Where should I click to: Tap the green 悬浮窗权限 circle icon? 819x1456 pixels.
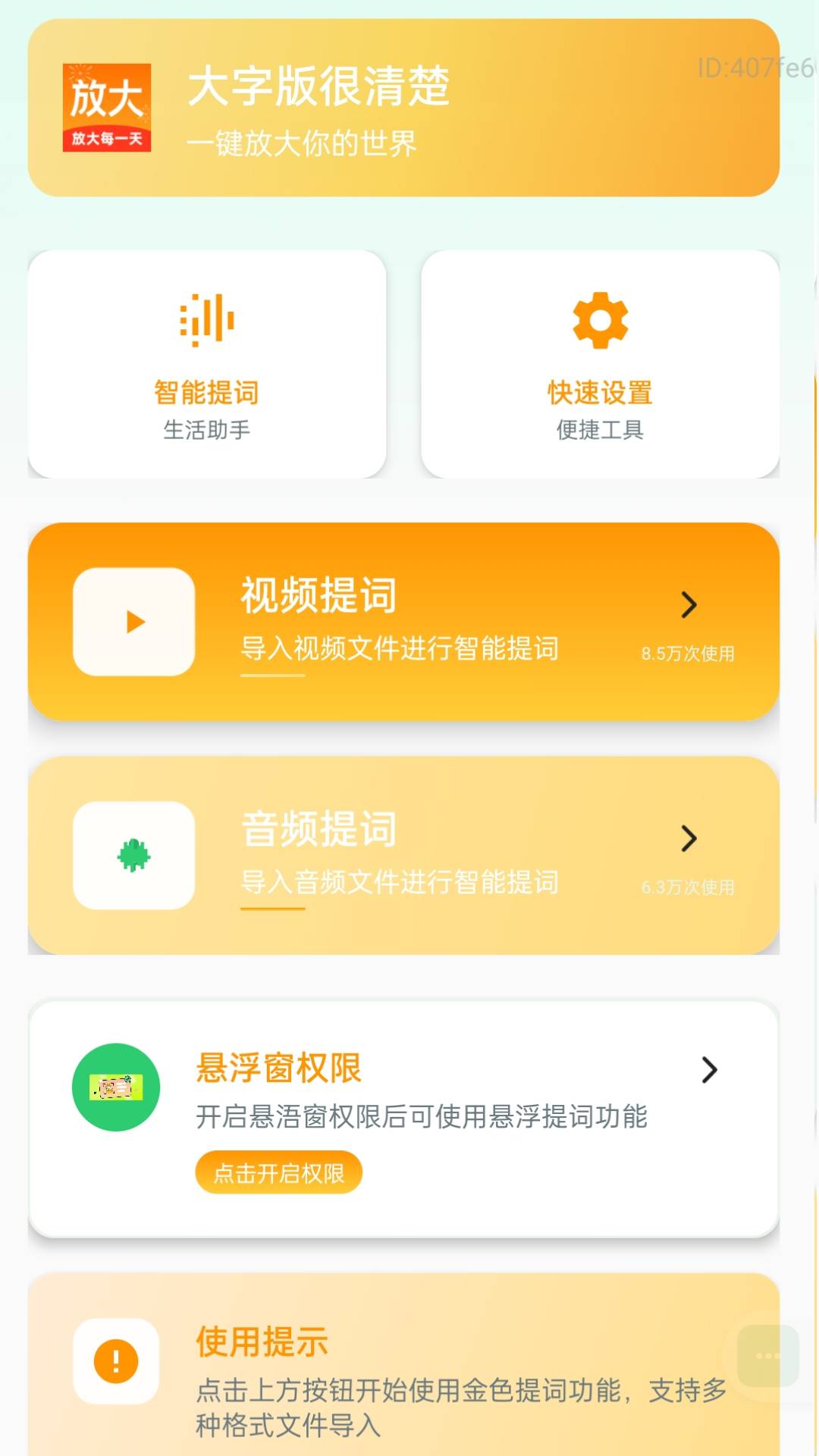click(115, 1086)
